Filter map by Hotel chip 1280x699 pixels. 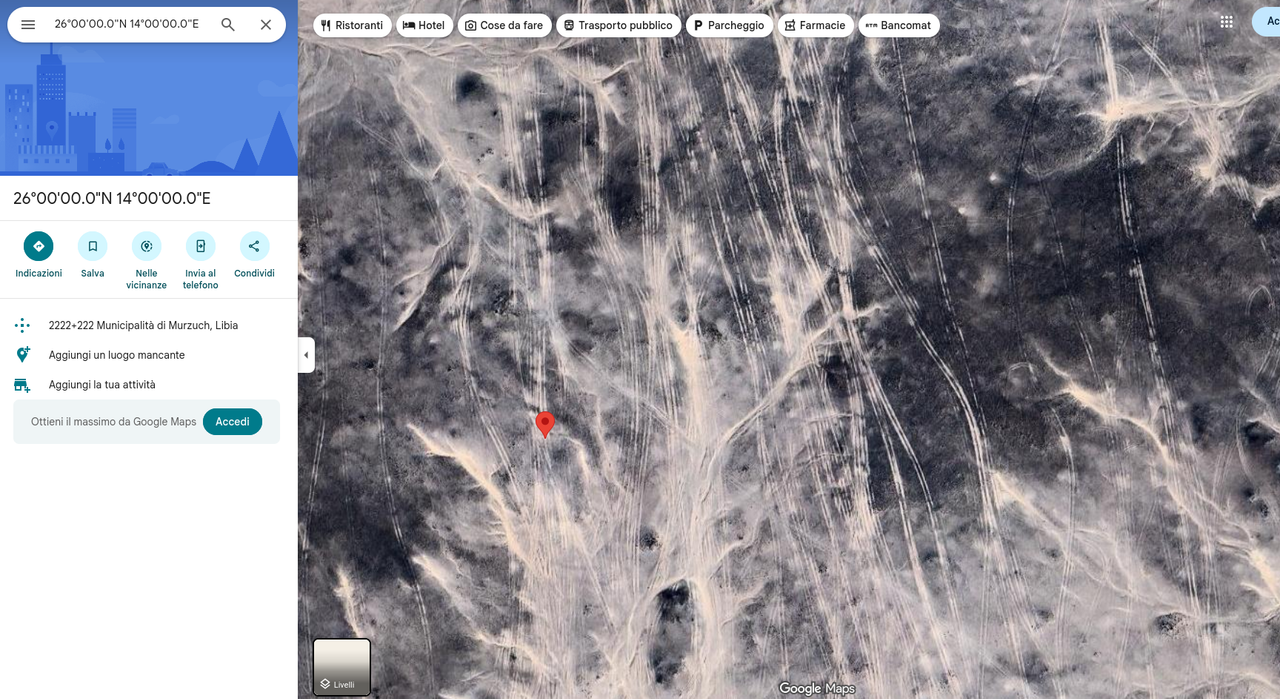[x=424, y=25]
